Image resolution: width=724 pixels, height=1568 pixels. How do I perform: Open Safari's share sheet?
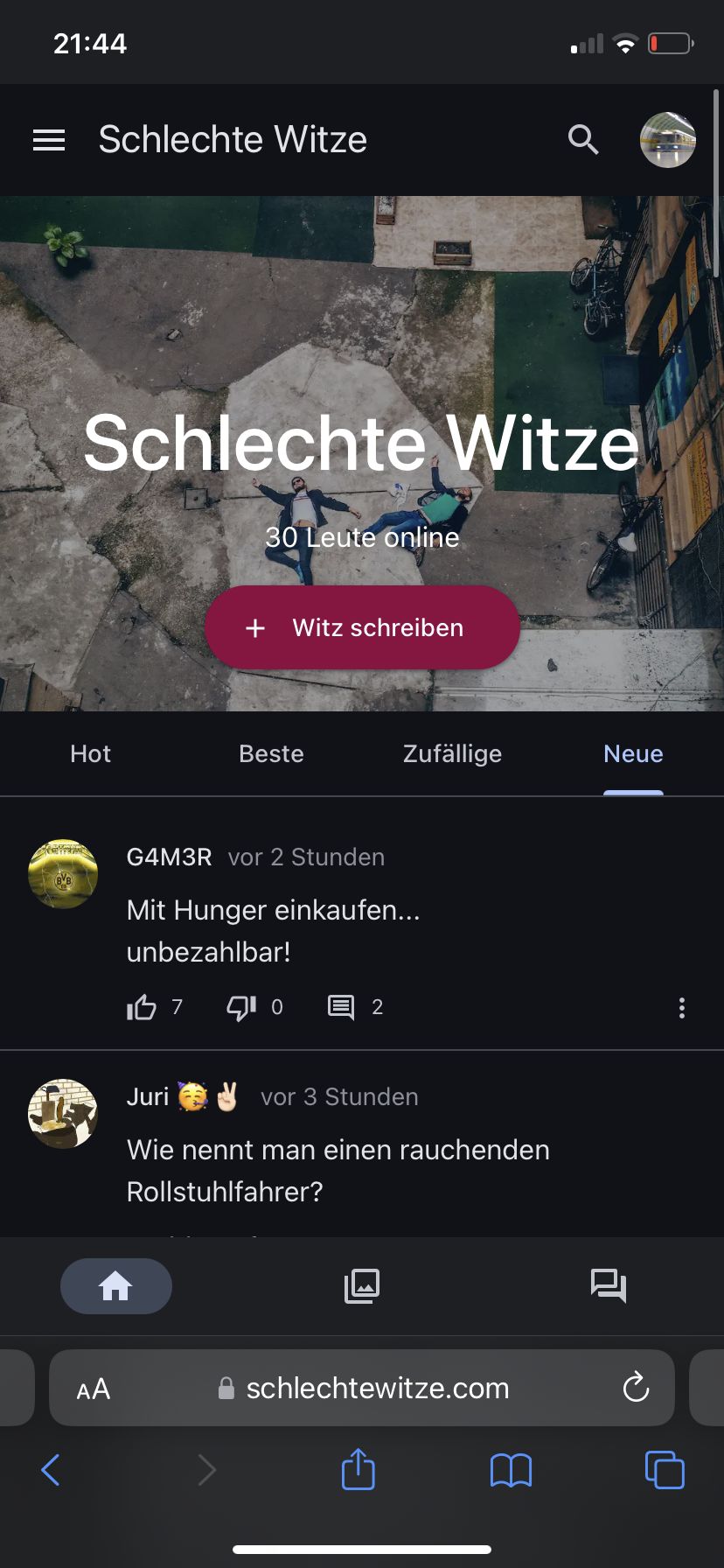tap(358, 1469)
